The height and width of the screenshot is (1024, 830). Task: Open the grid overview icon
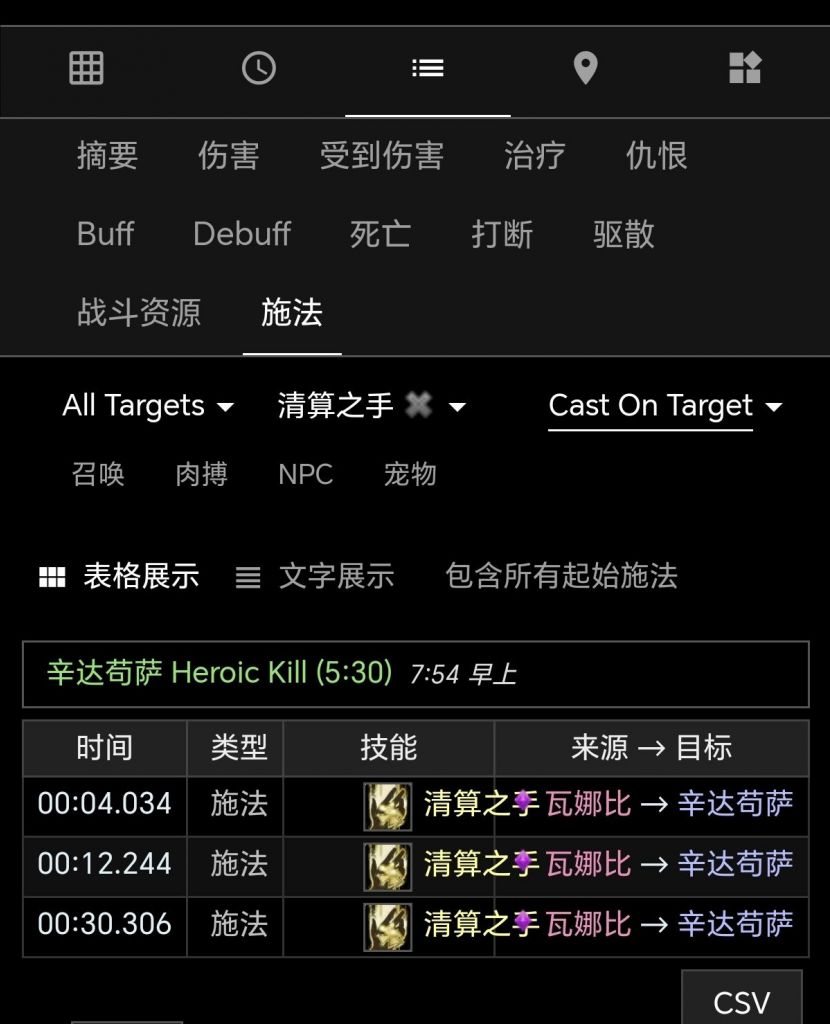[x=86, y=68]
